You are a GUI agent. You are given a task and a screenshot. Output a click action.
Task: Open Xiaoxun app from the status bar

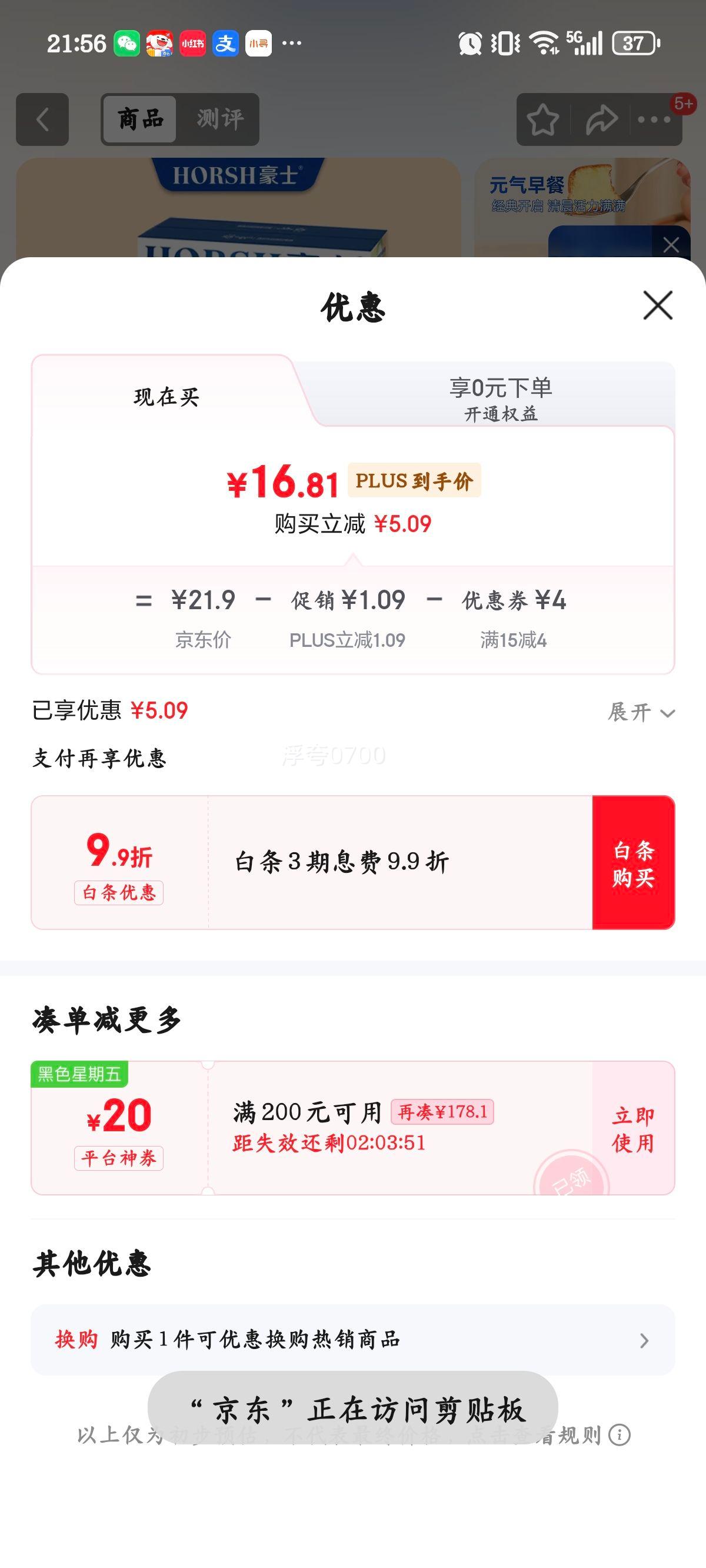pos(261,42)
